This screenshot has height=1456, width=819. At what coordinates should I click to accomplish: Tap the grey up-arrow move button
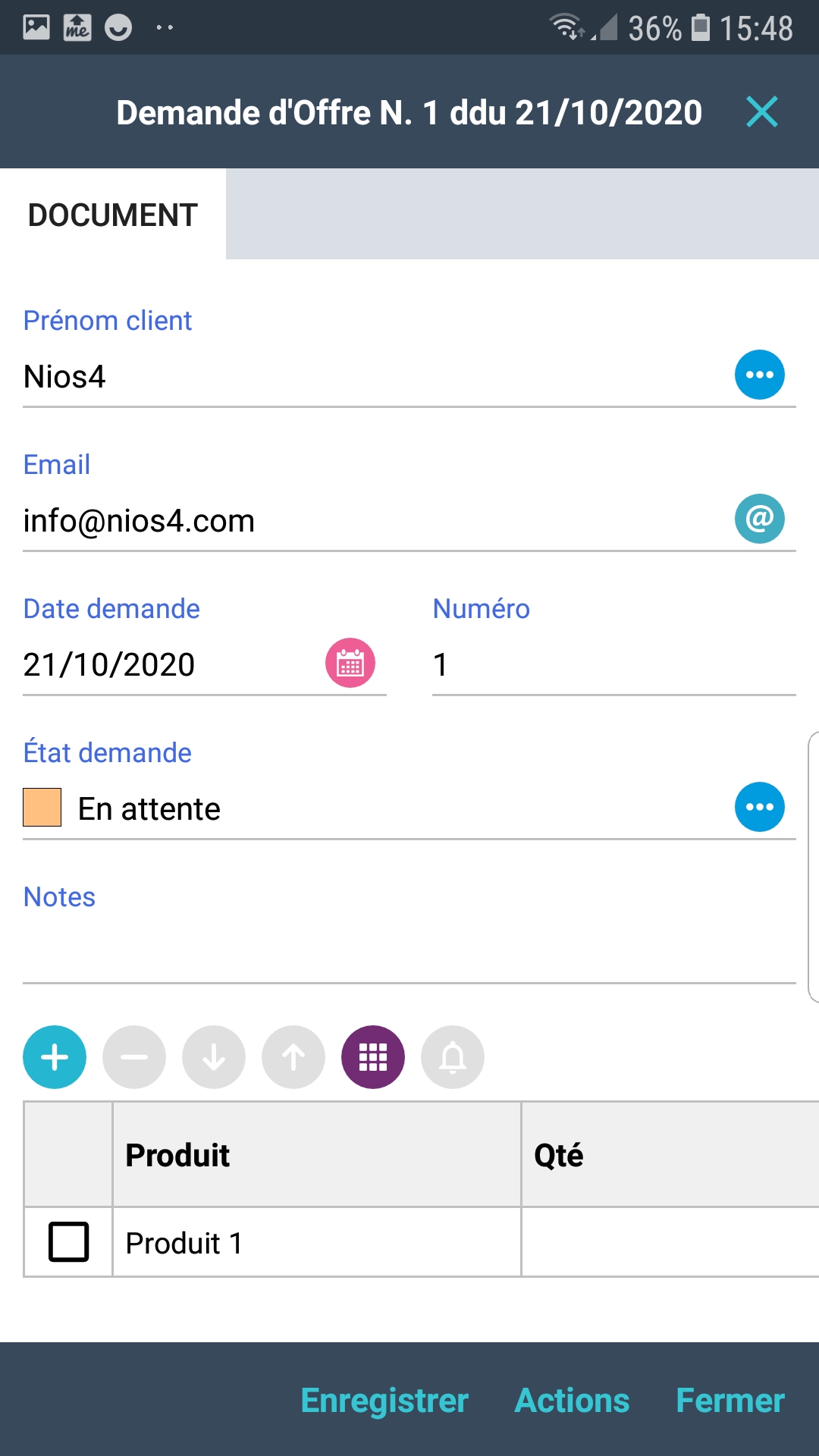pos(293,1057)
